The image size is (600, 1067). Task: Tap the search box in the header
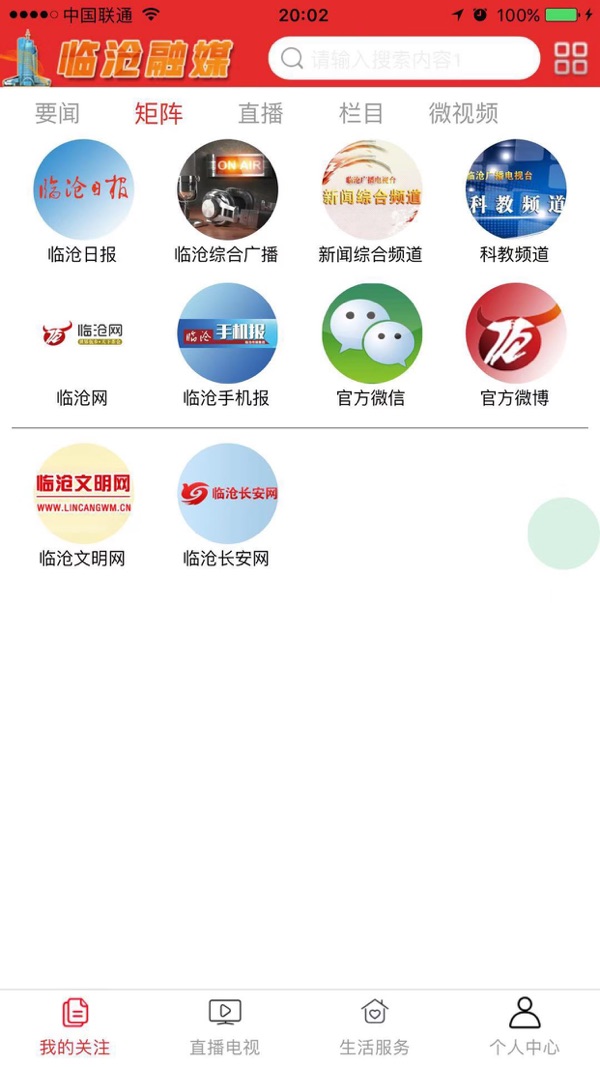coord(404,59)
